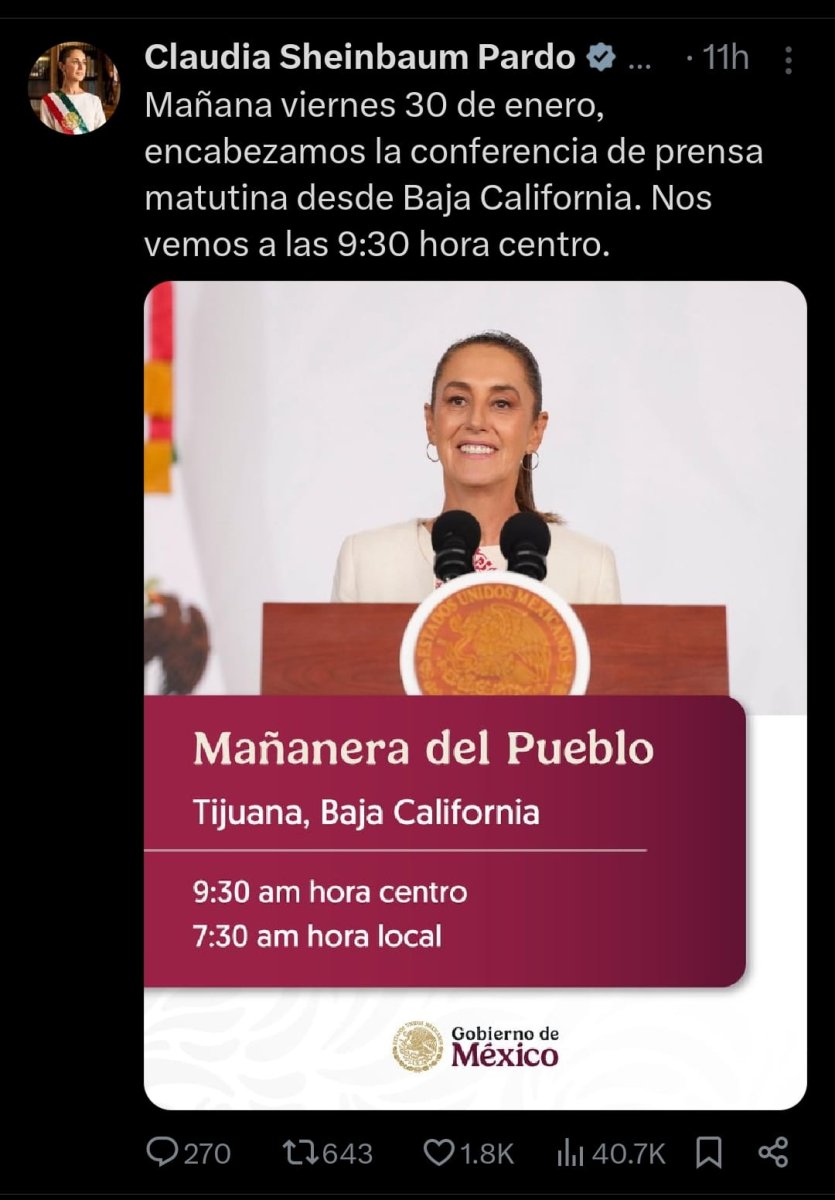835x1200 pixels.
Task: Repost this Mañanera announcement
Action: [298, 1153]
